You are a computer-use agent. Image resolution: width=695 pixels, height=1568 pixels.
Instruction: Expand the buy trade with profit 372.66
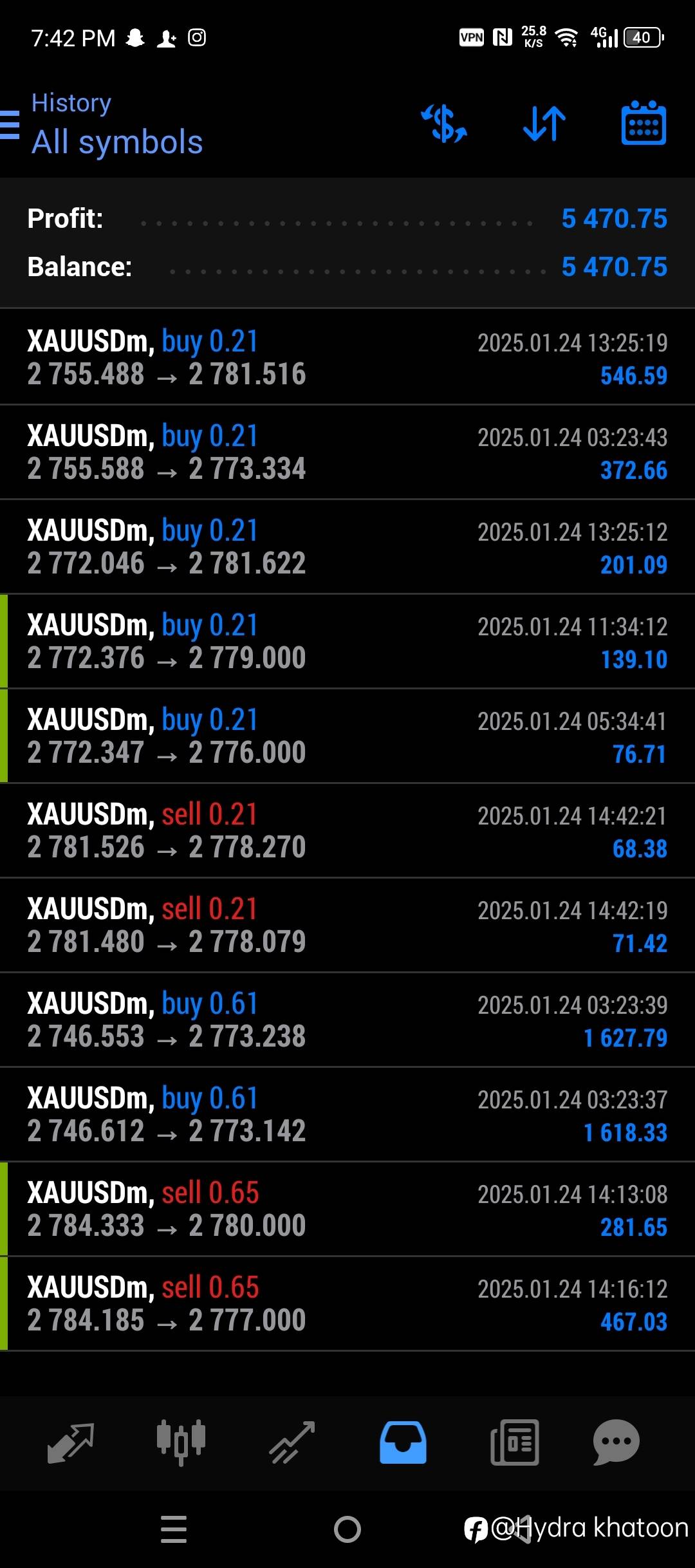[x=347, y=452]
